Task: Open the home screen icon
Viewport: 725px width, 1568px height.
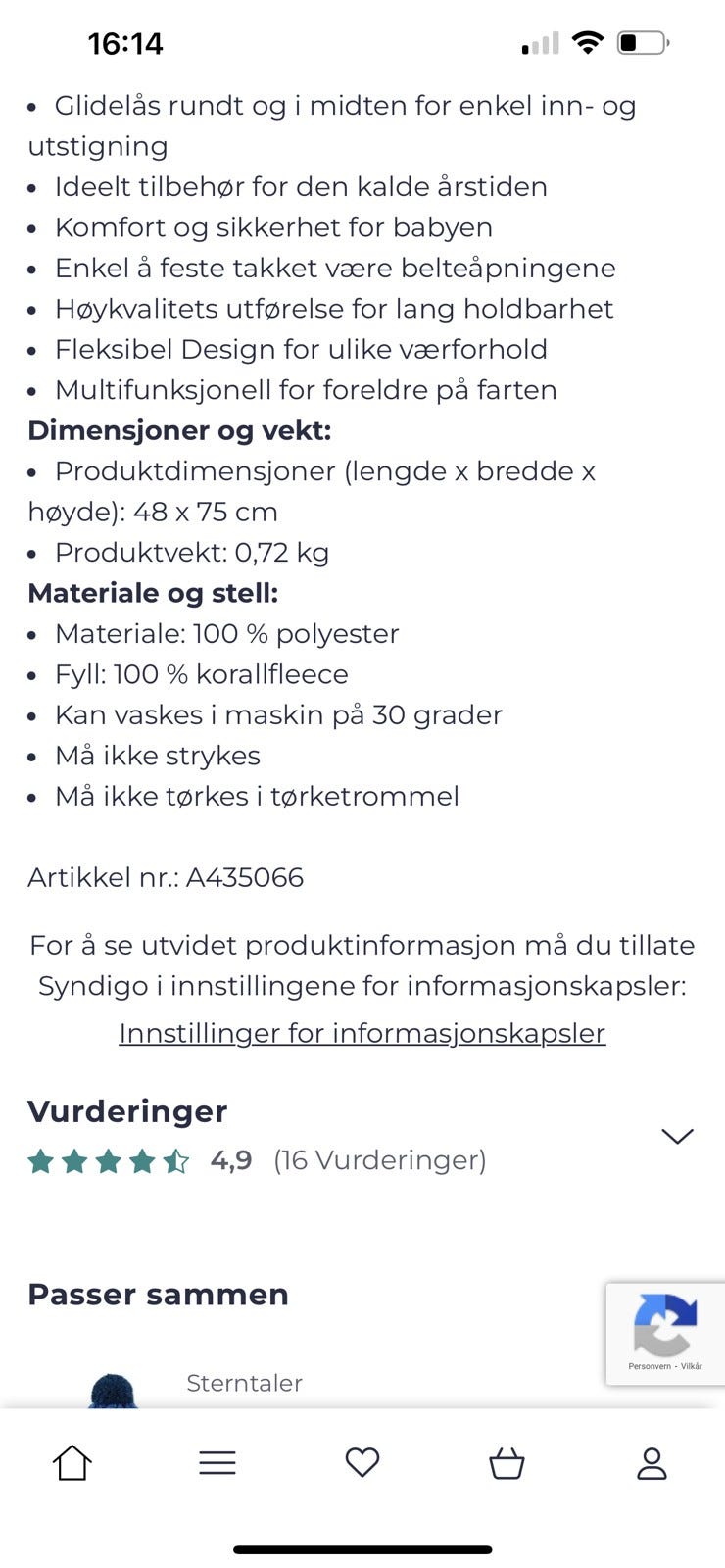Action: [x=72, y=1462]
